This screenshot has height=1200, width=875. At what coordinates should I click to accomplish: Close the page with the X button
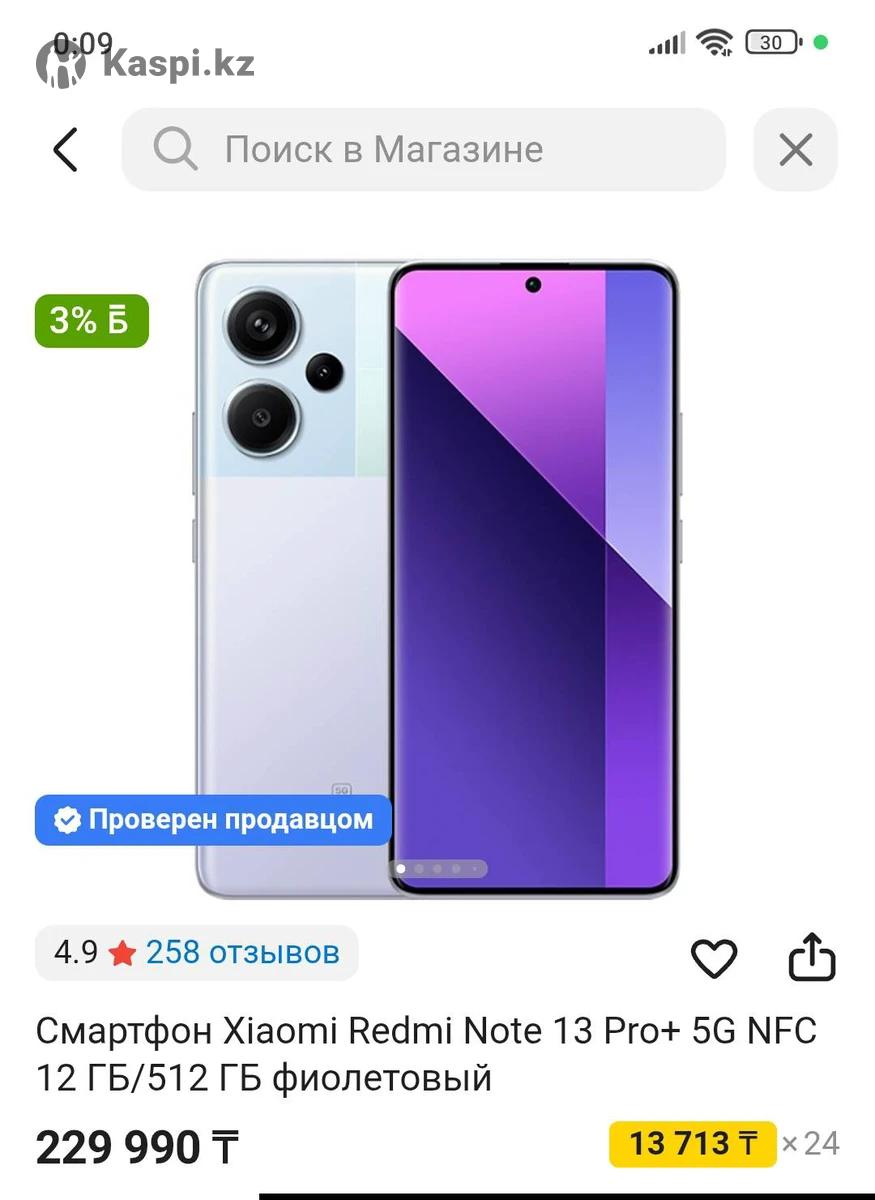795,150
